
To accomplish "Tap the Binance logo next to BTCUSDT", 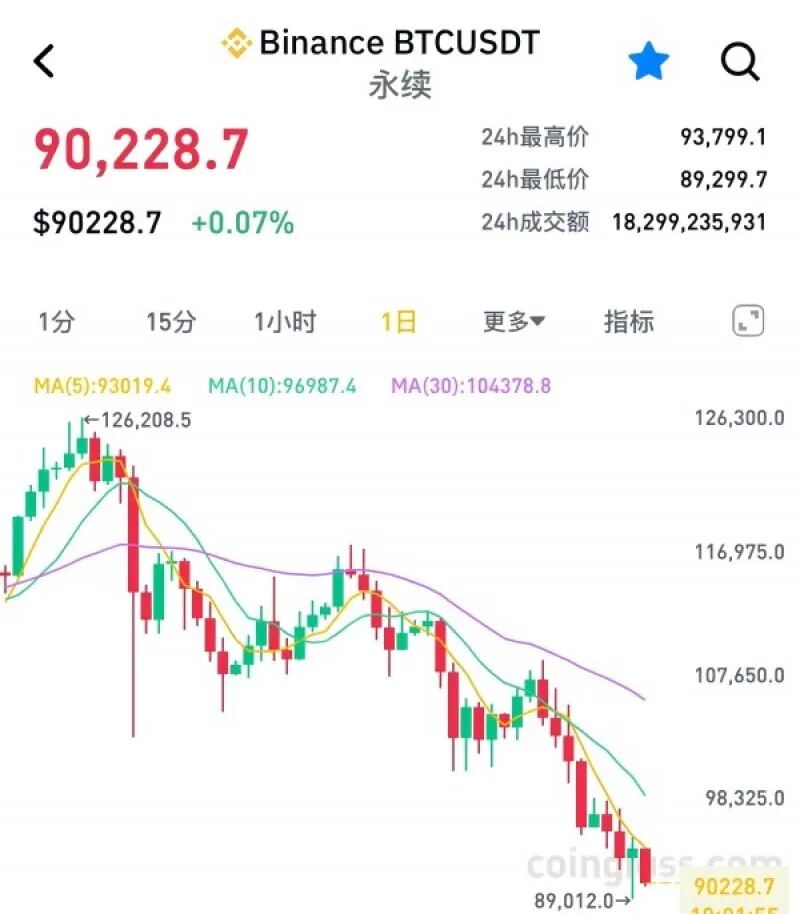I will pyautogui.click(x=232, y=43).
